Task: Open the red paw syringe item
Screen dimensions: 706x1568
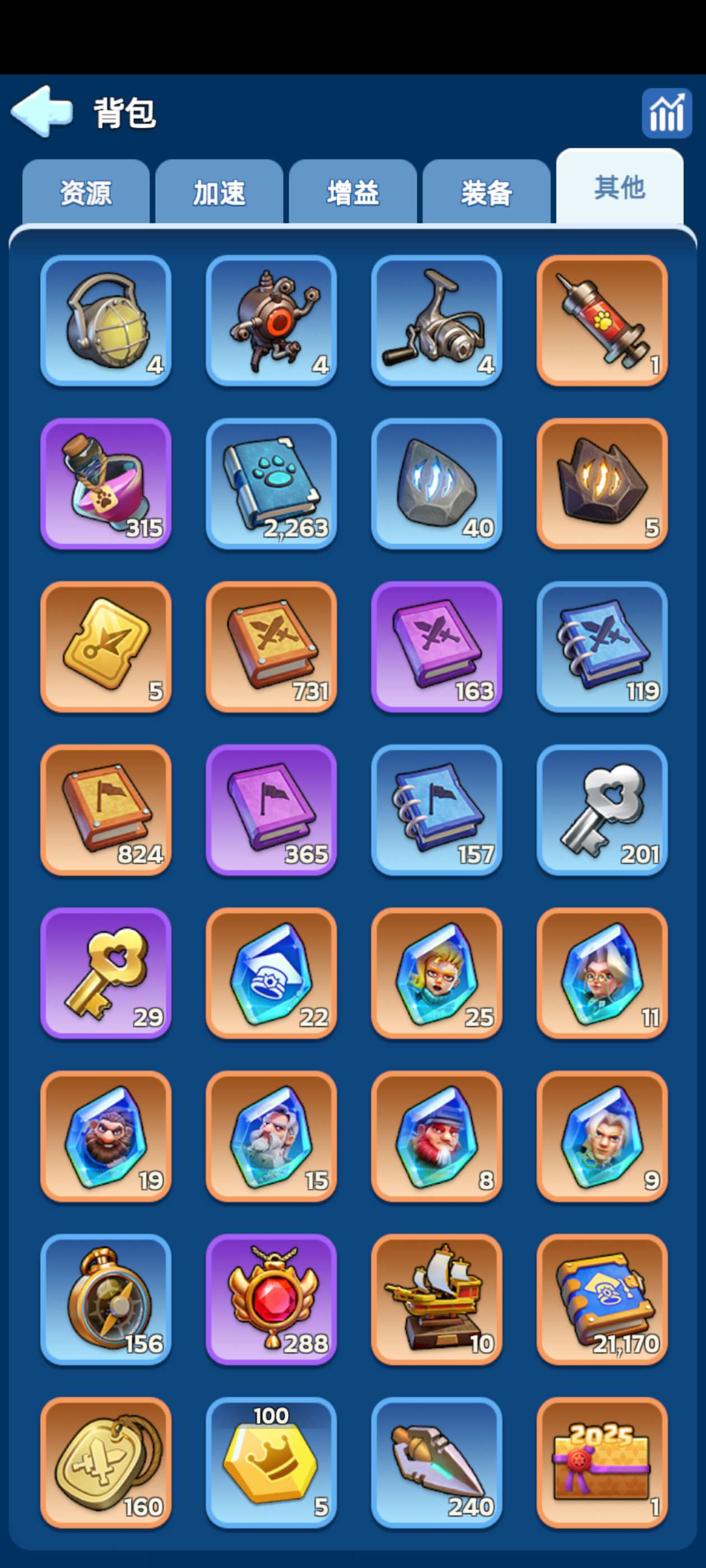Action: (x=602, y=321)
